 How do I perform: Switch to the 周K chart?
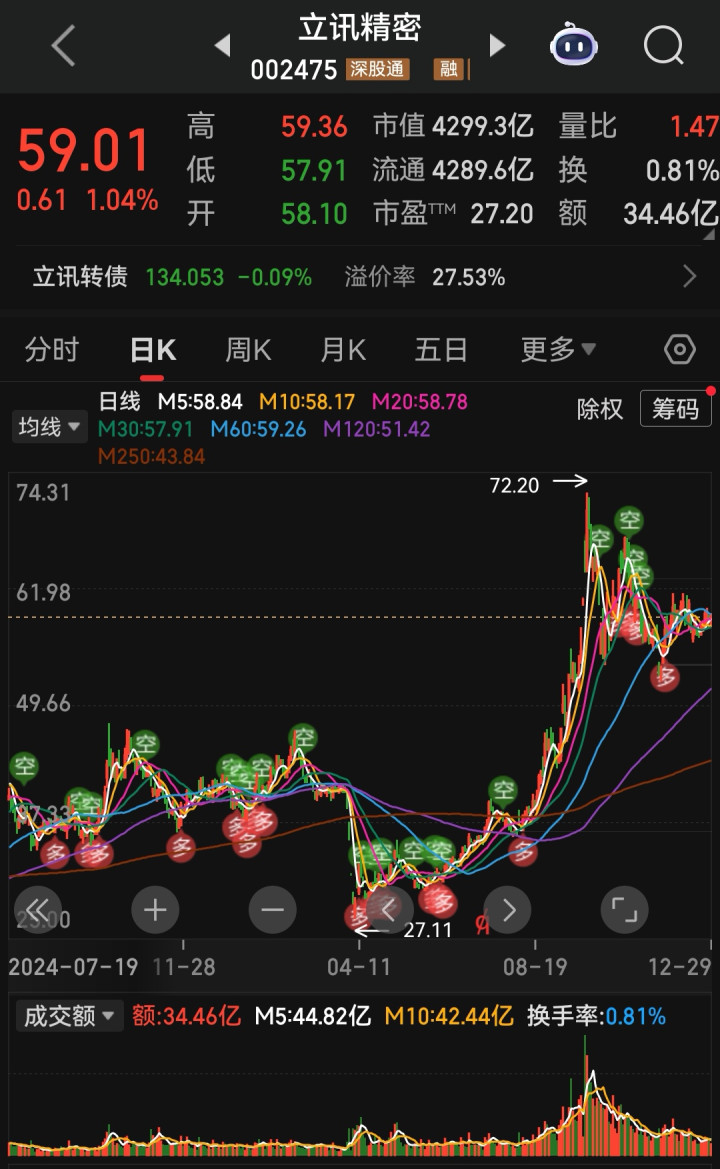tap(247, 350)
